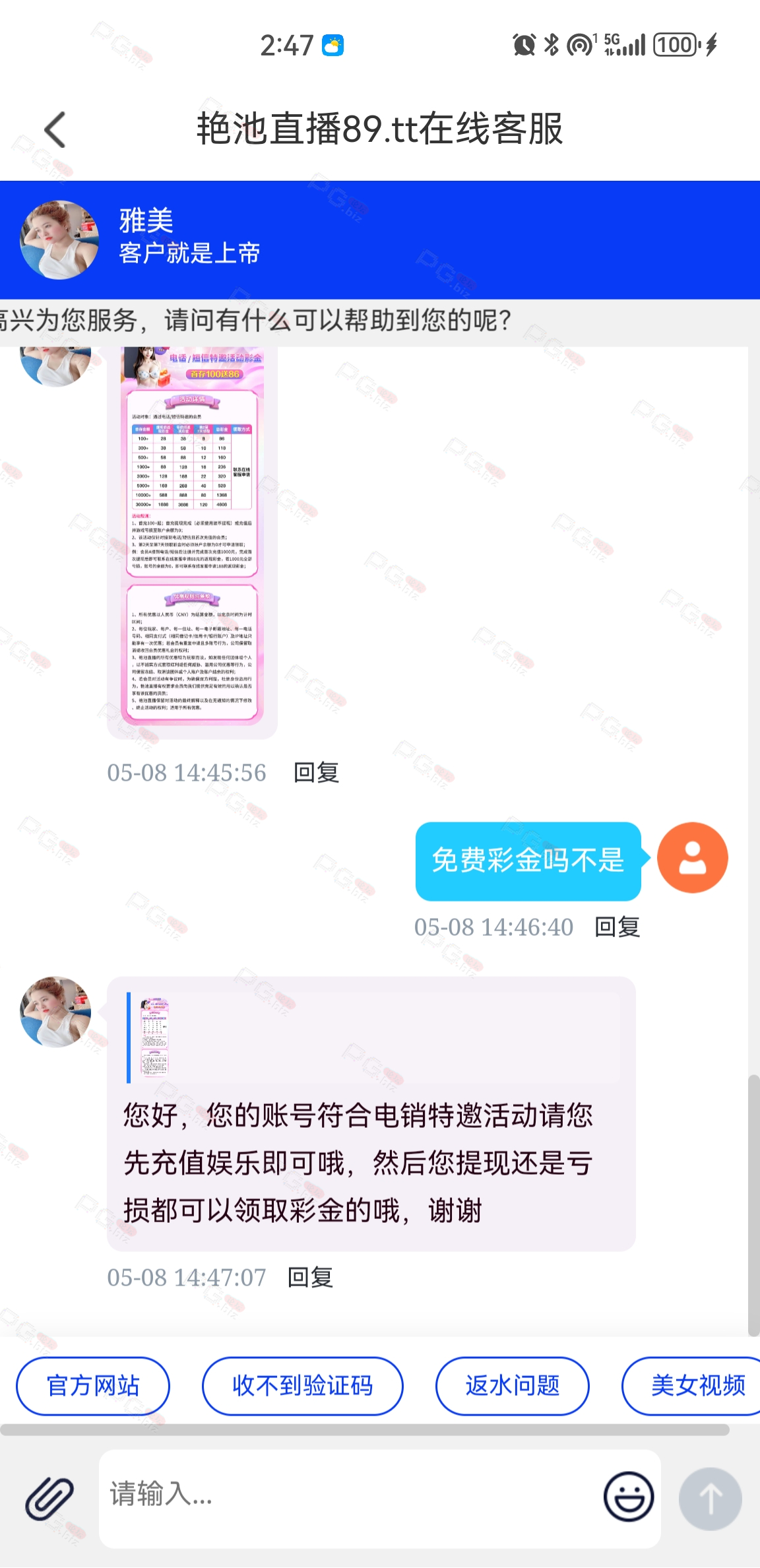The width and height of the screenshot is (760, 1568).
Task: Select the 官方网站 quick chip
Action: 93,1386
